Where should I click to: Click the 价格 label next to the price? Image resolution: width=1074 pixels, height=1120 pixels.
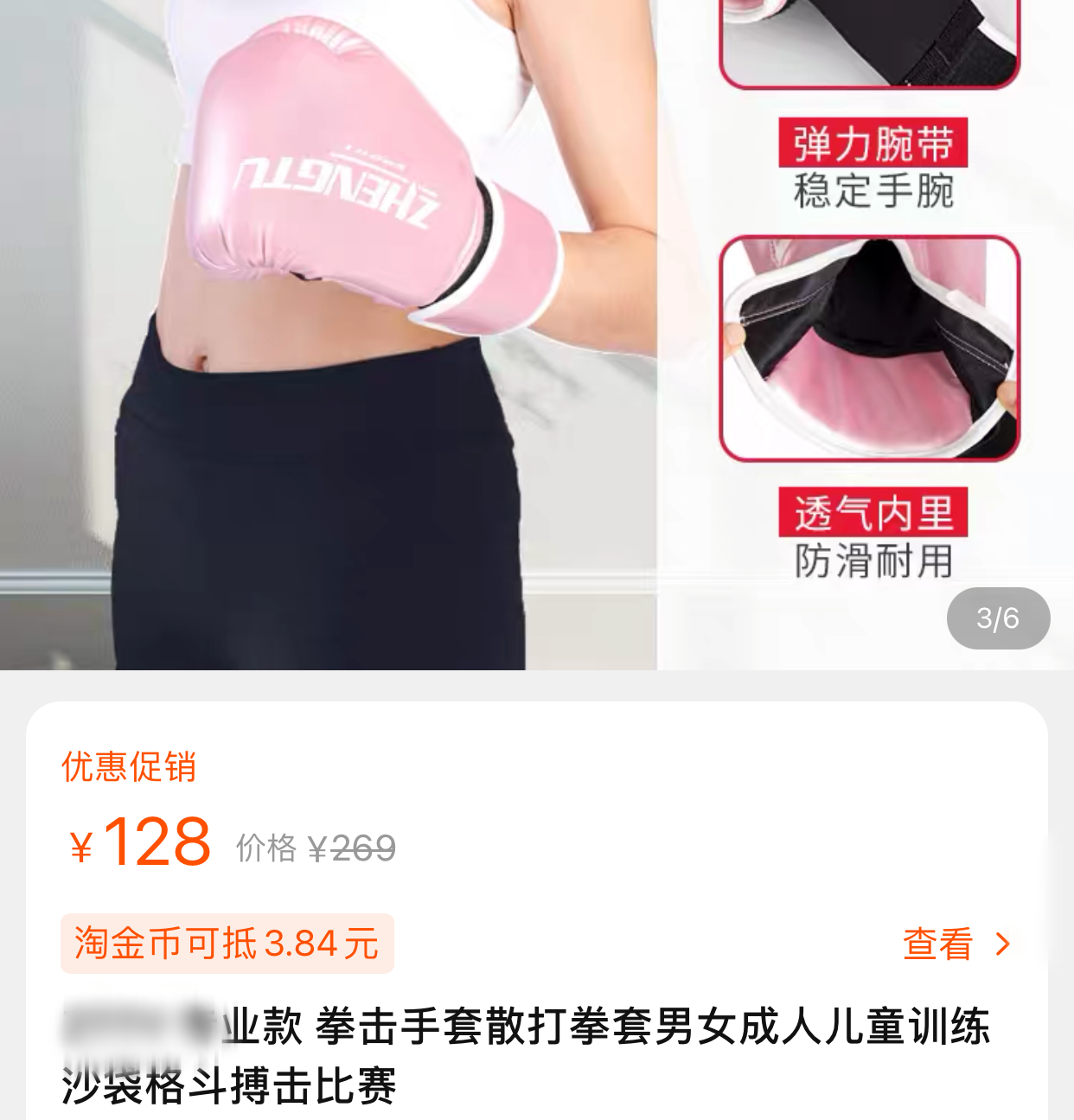pos(264,848)
